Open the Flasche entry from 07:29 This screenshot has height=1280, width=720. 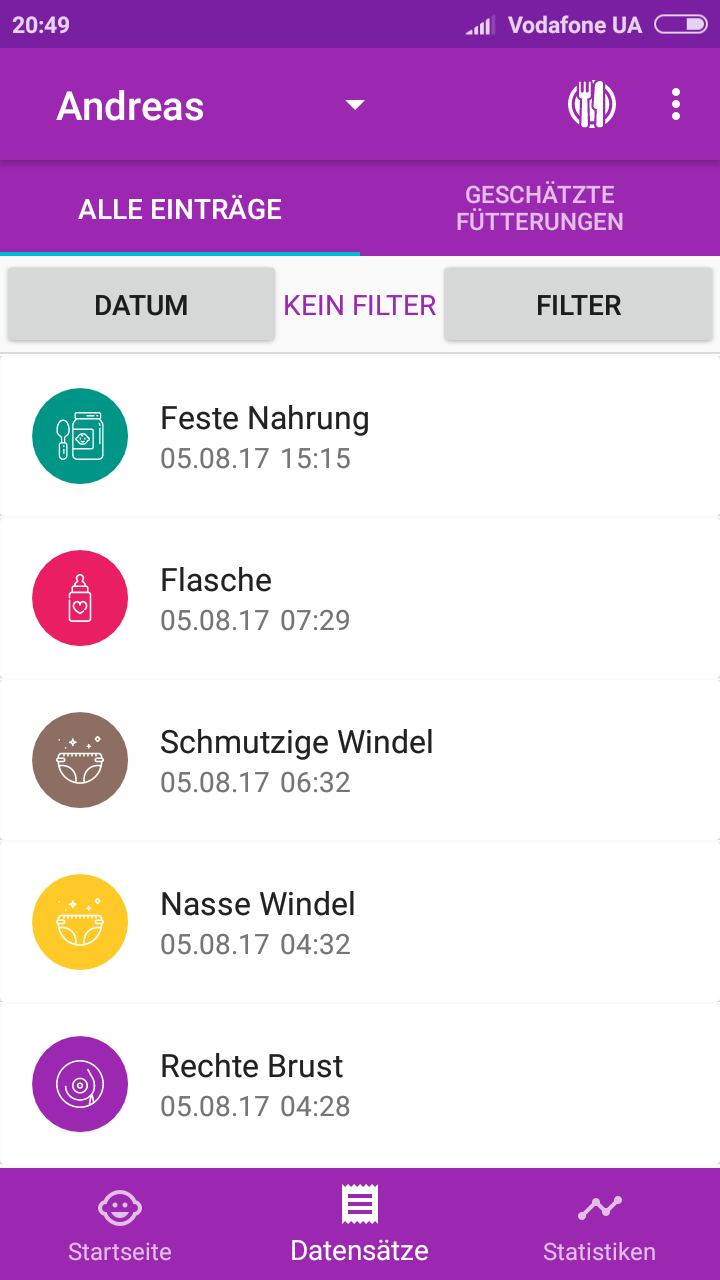[x=360, y=598]
